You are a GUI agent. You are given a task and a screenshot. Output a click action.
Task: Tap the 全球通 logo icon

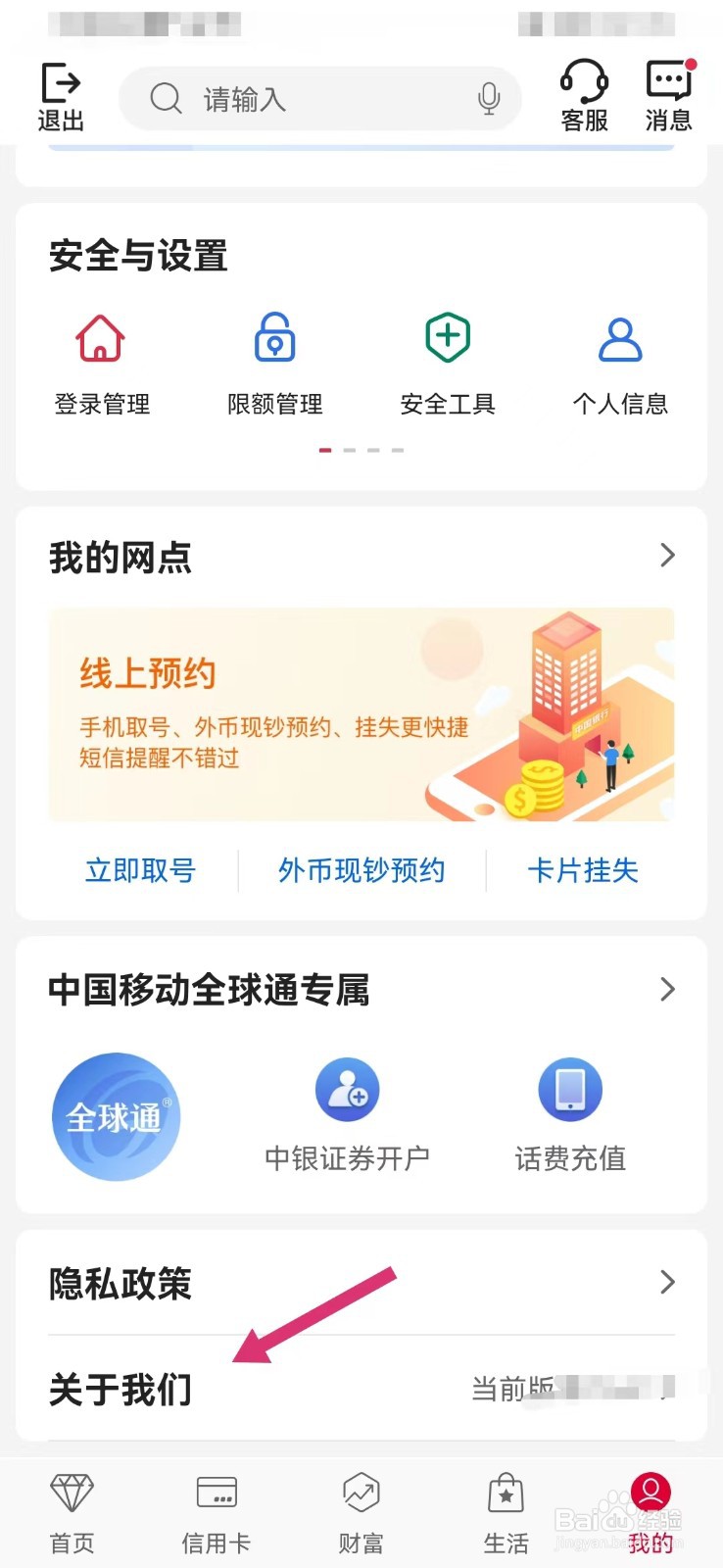[x=115, y=1115]
